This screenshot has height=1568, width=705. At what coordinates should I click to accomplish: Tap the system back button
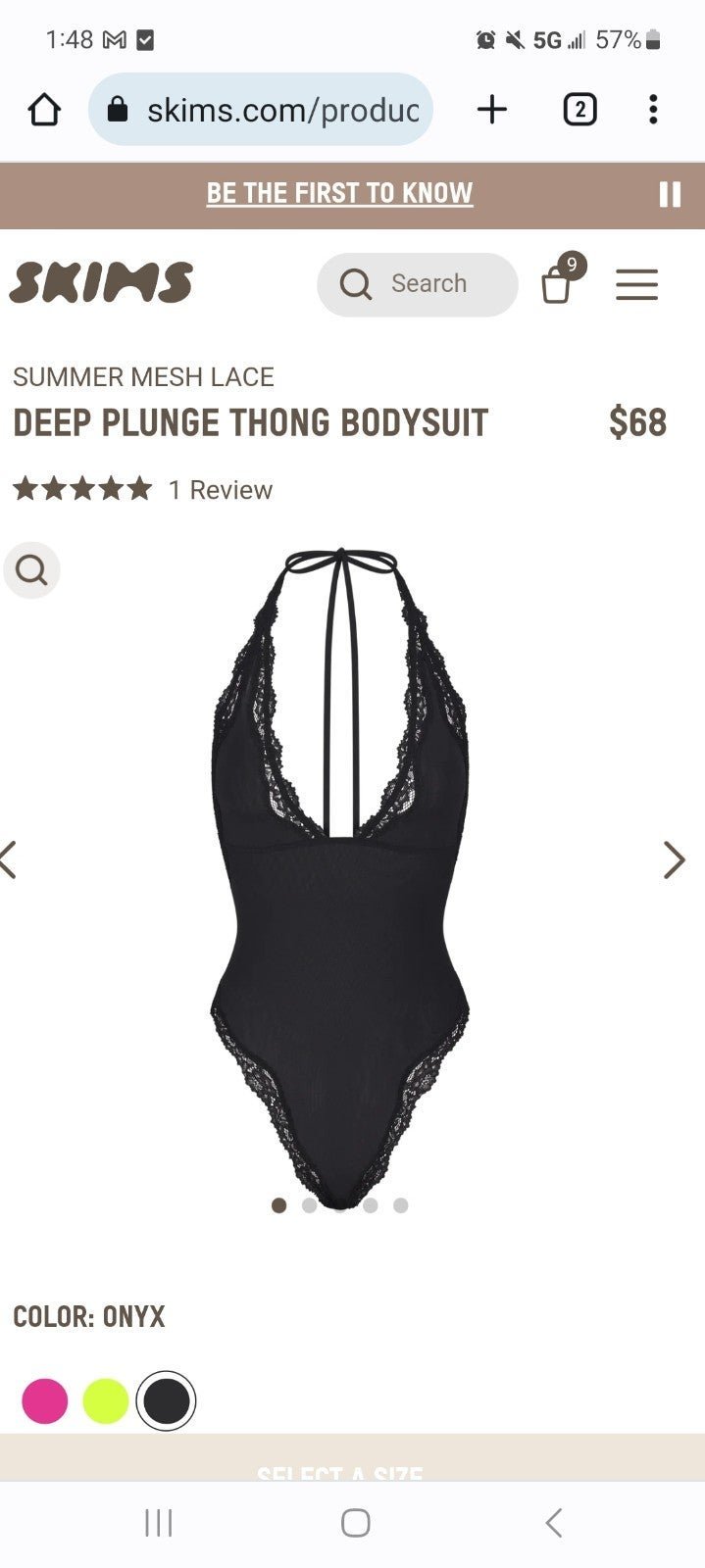(553, 1523)
